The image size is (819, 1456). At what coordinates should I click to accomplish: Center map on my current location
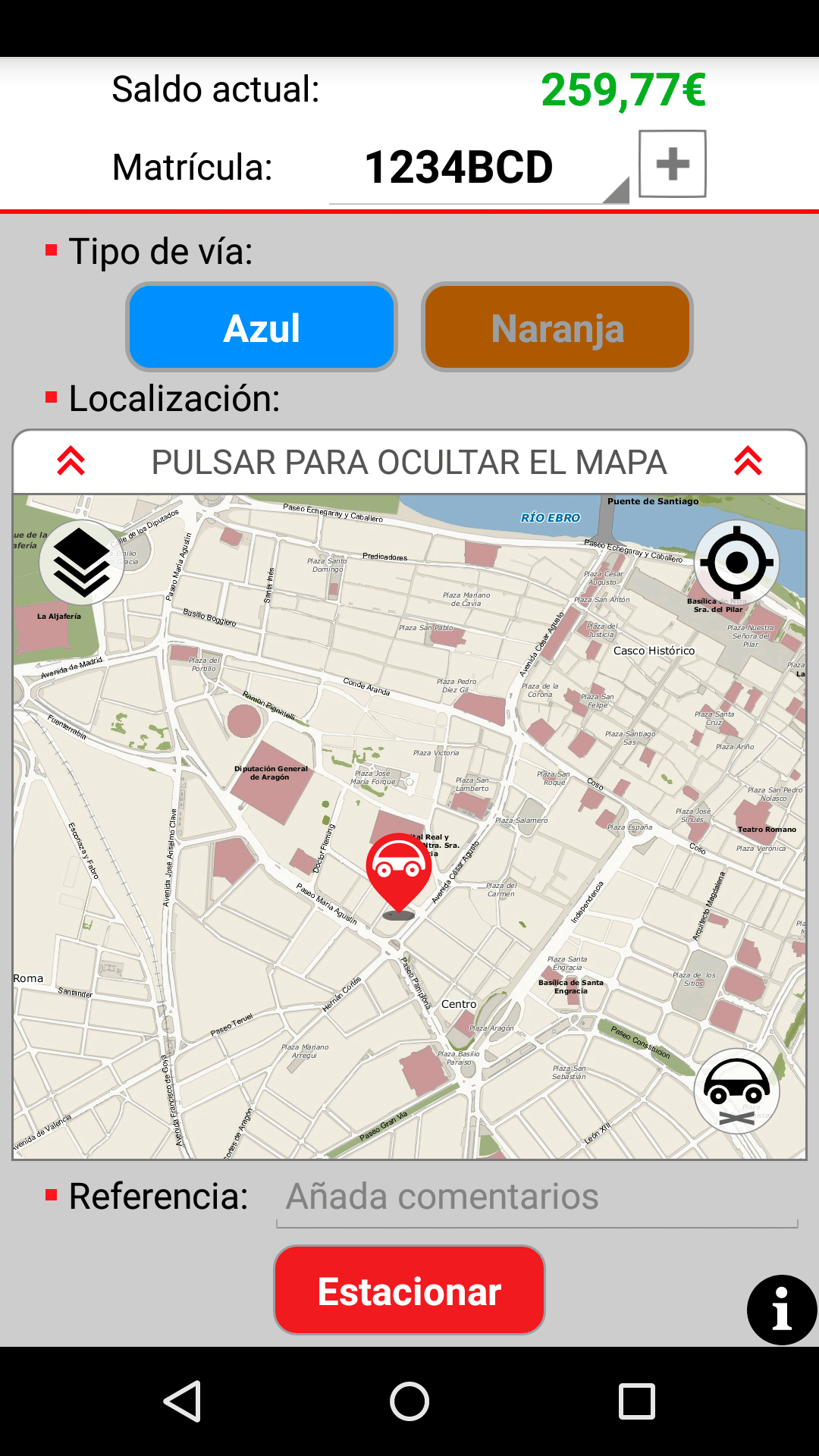(736, 563)
